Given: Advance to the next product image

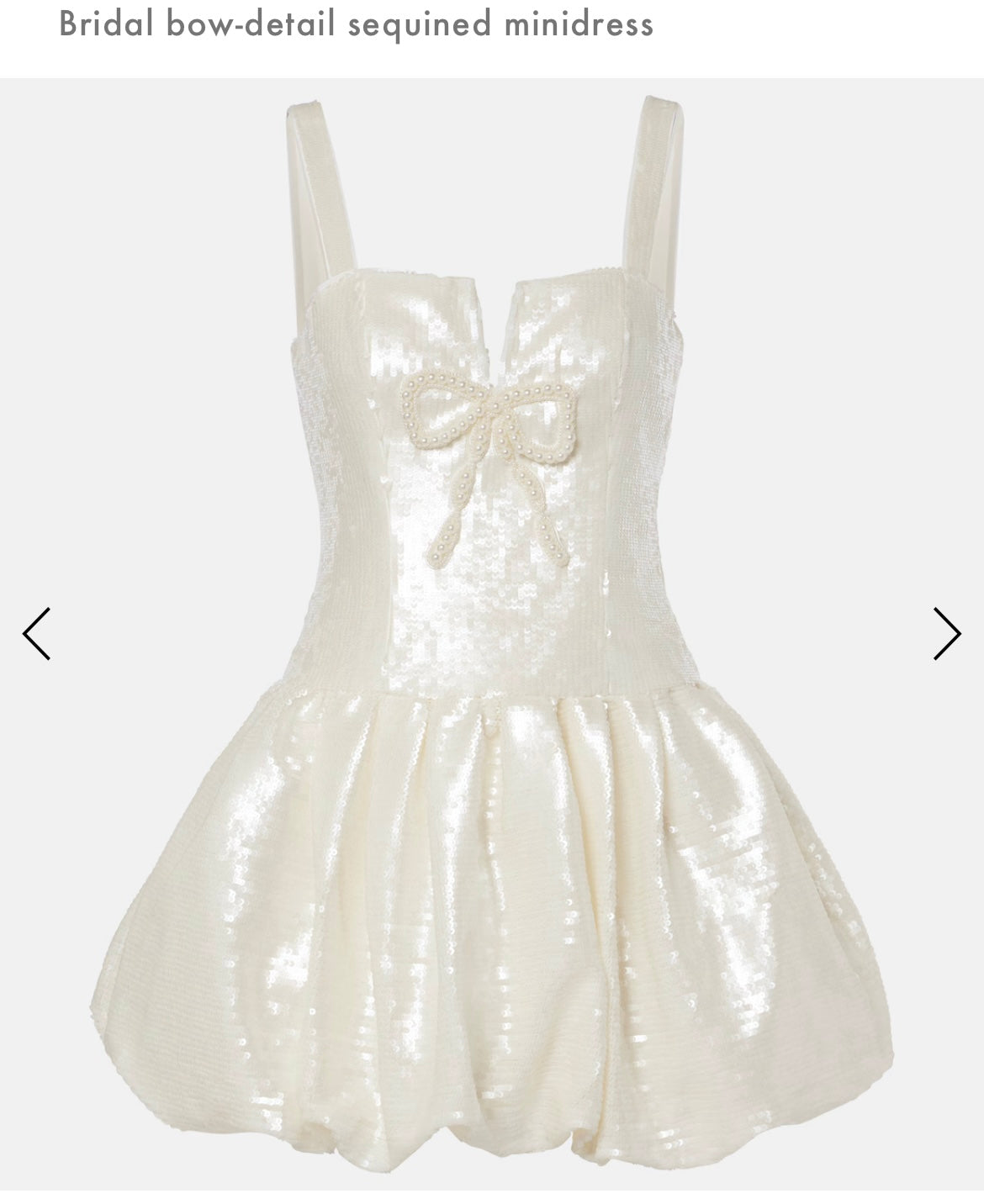Looking at the screenshot, I should pos(947,634).
